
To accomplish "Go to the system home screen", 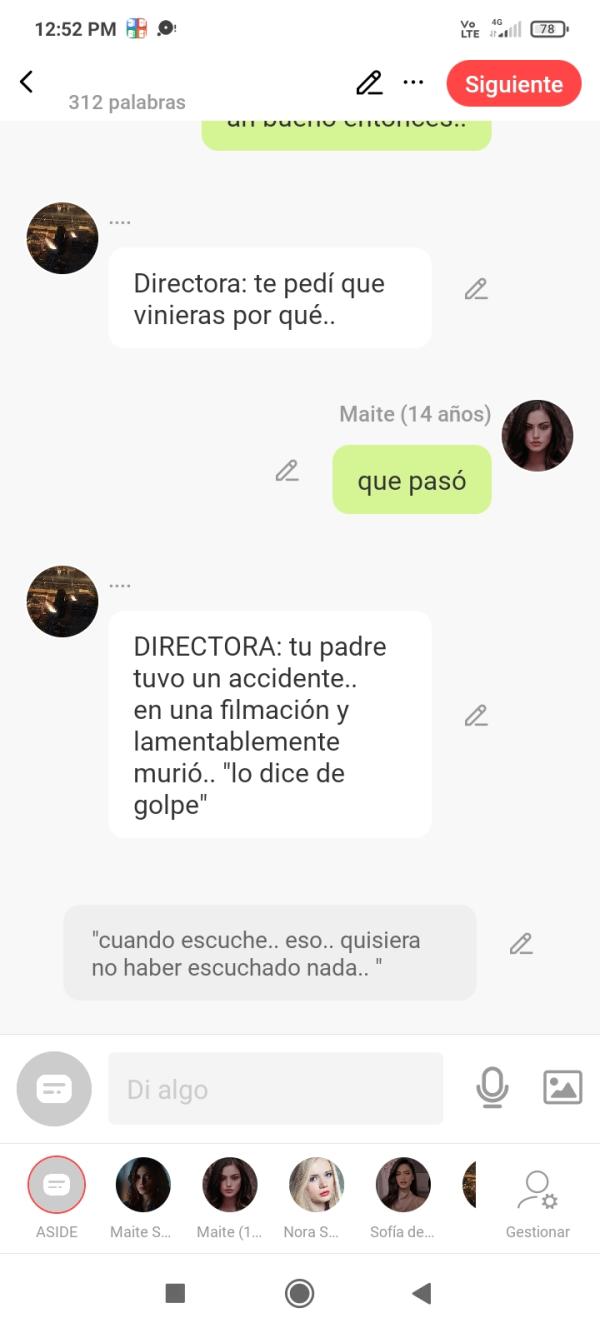I will pyautogui.click(x=299, y=1293).
